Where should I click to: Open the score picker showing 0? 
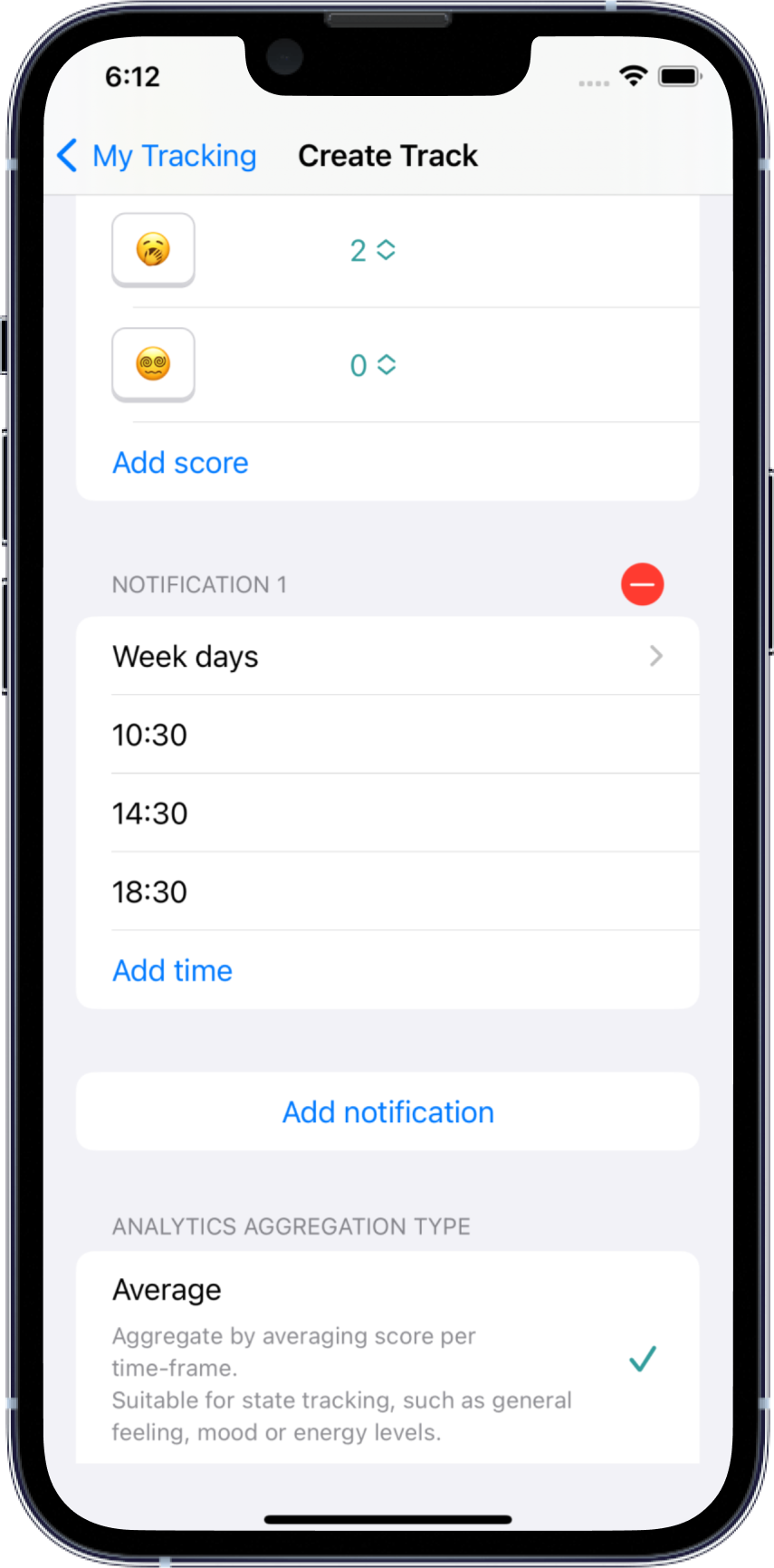pyautogui.click(x=372, y=365)
